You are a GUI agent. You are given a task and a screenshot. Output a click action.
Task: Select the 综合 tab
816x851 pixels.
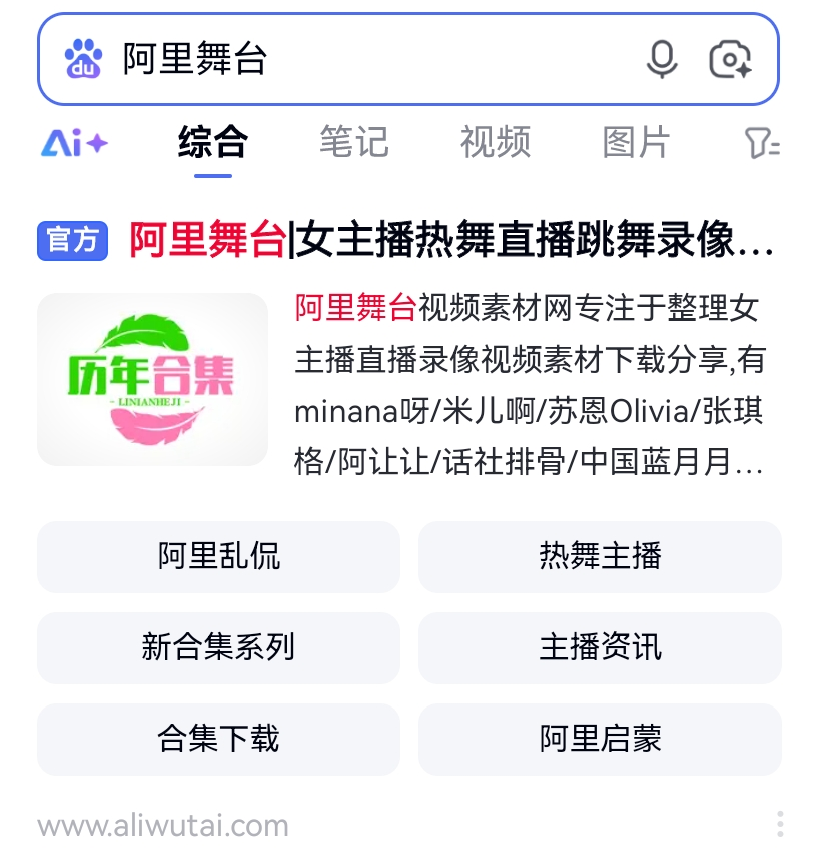point(213,142)
